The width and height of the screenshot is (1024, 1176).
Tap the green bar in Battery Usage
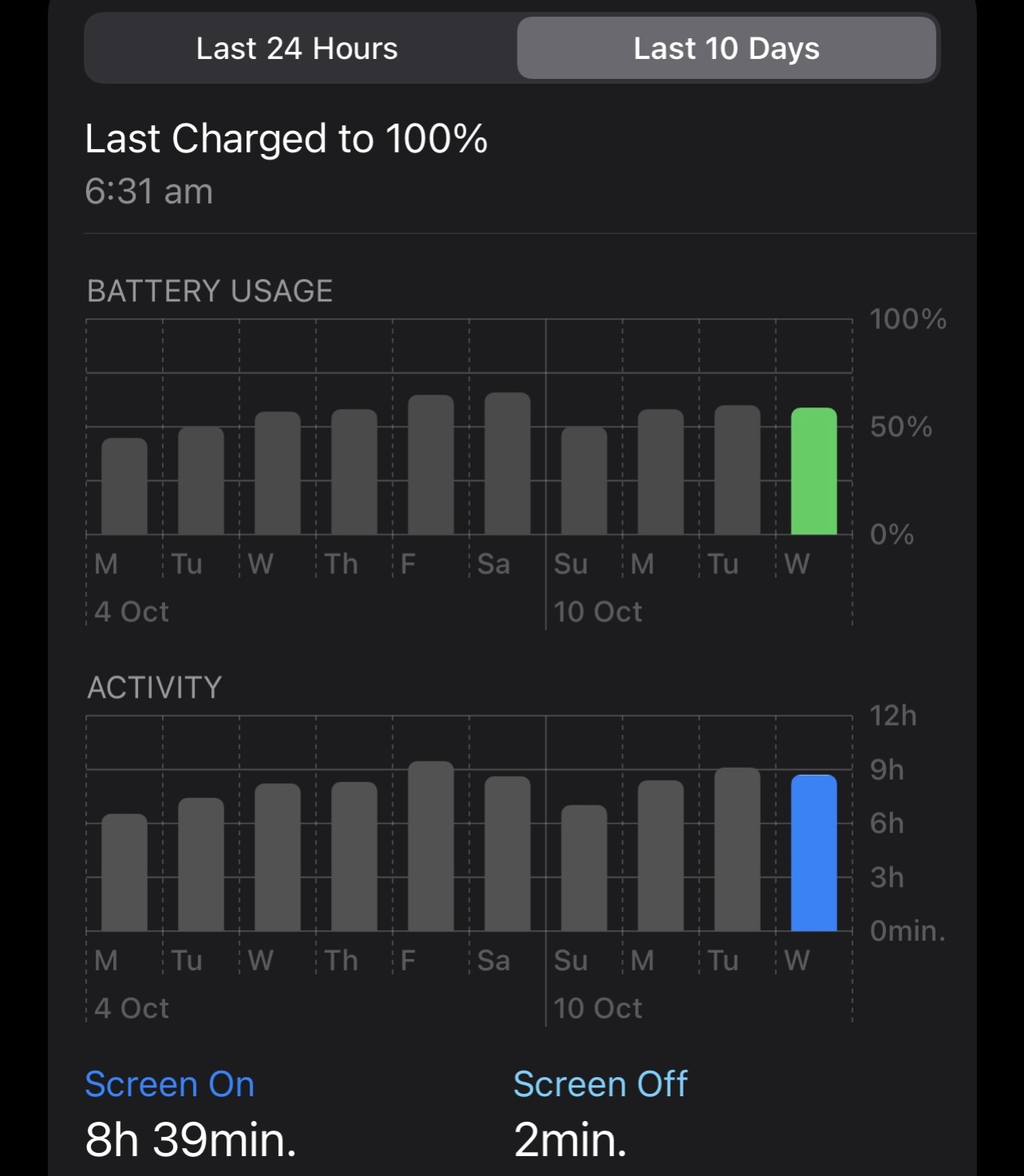click(813, 472)
